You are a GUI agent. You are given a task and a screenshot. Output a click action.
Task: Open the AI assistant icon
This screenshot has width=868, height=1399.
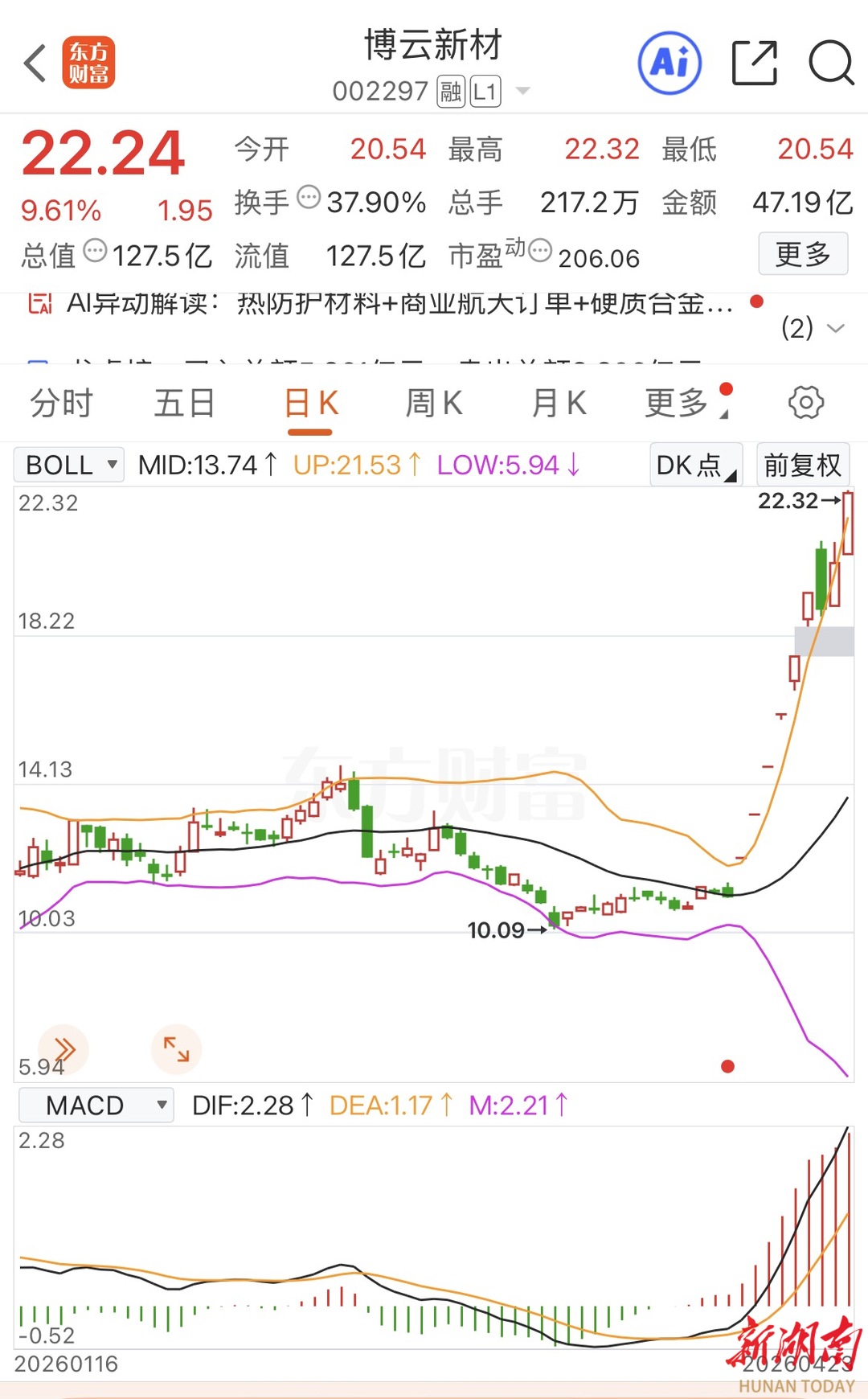coord(669,63)
